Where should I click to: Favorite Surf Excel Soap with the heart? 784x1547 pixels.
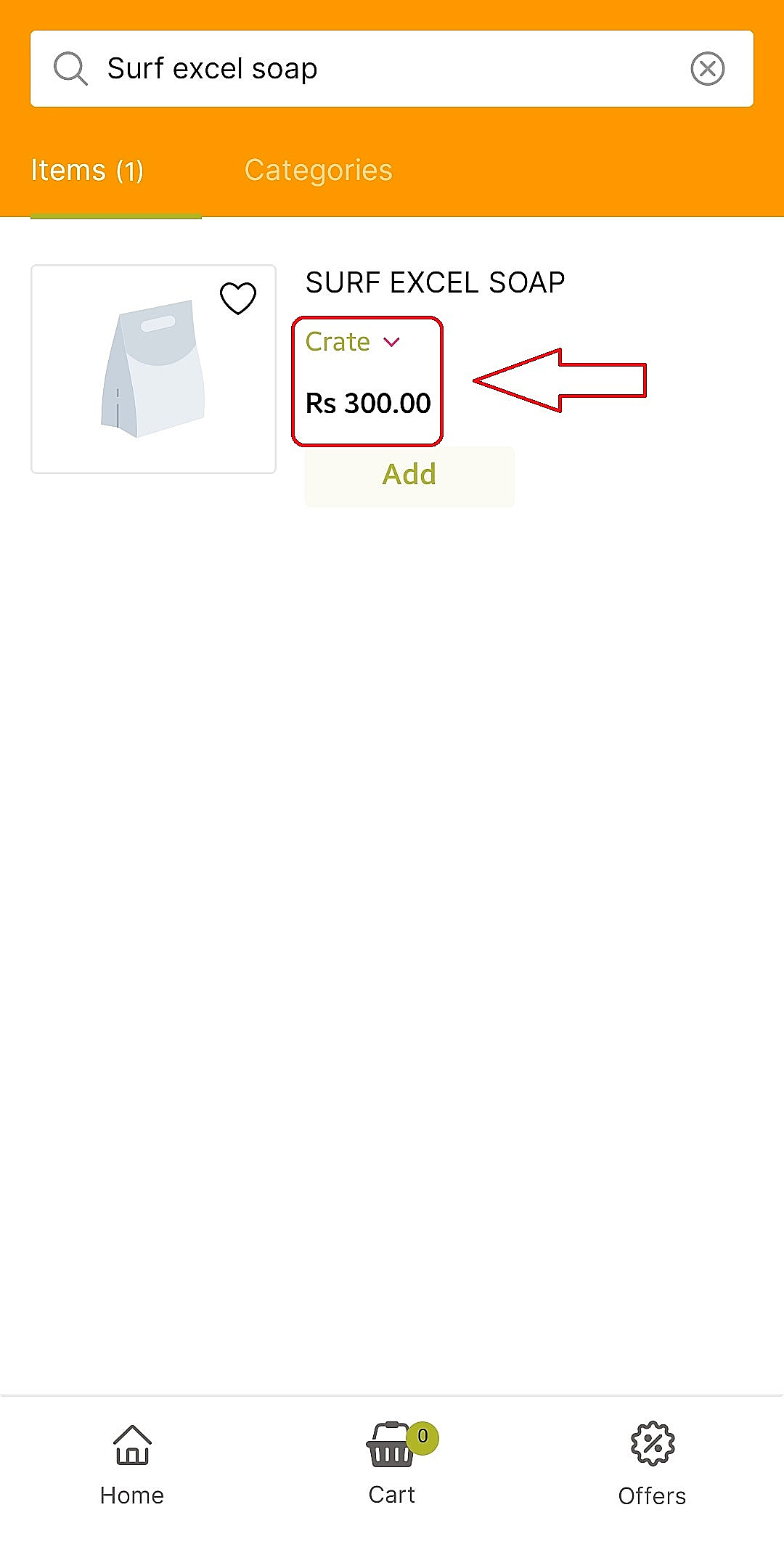pos(238,298)
